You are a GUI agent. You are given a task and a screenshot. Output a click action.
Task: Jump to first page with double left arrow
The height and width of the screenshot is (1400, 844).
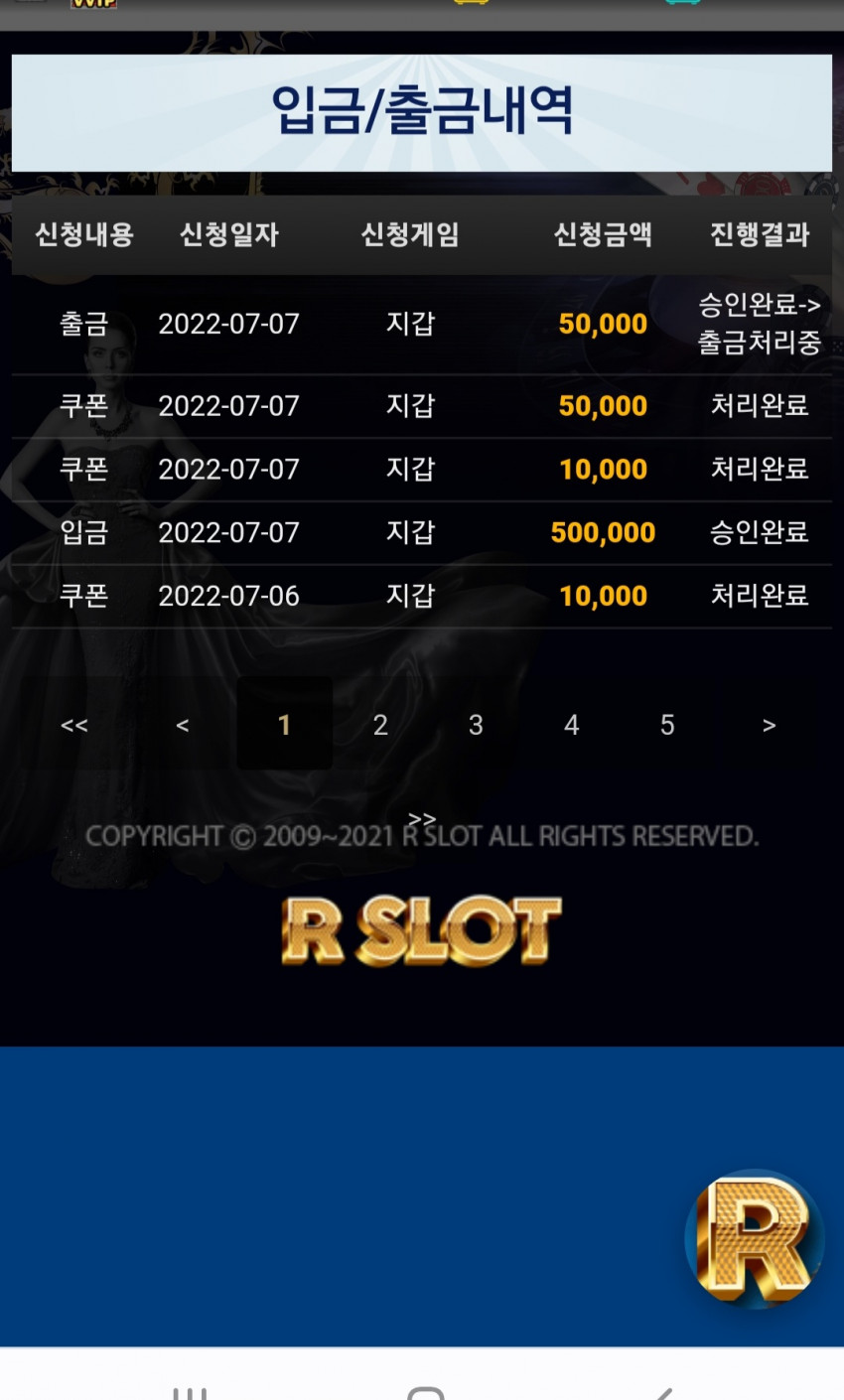coord(74,725)
